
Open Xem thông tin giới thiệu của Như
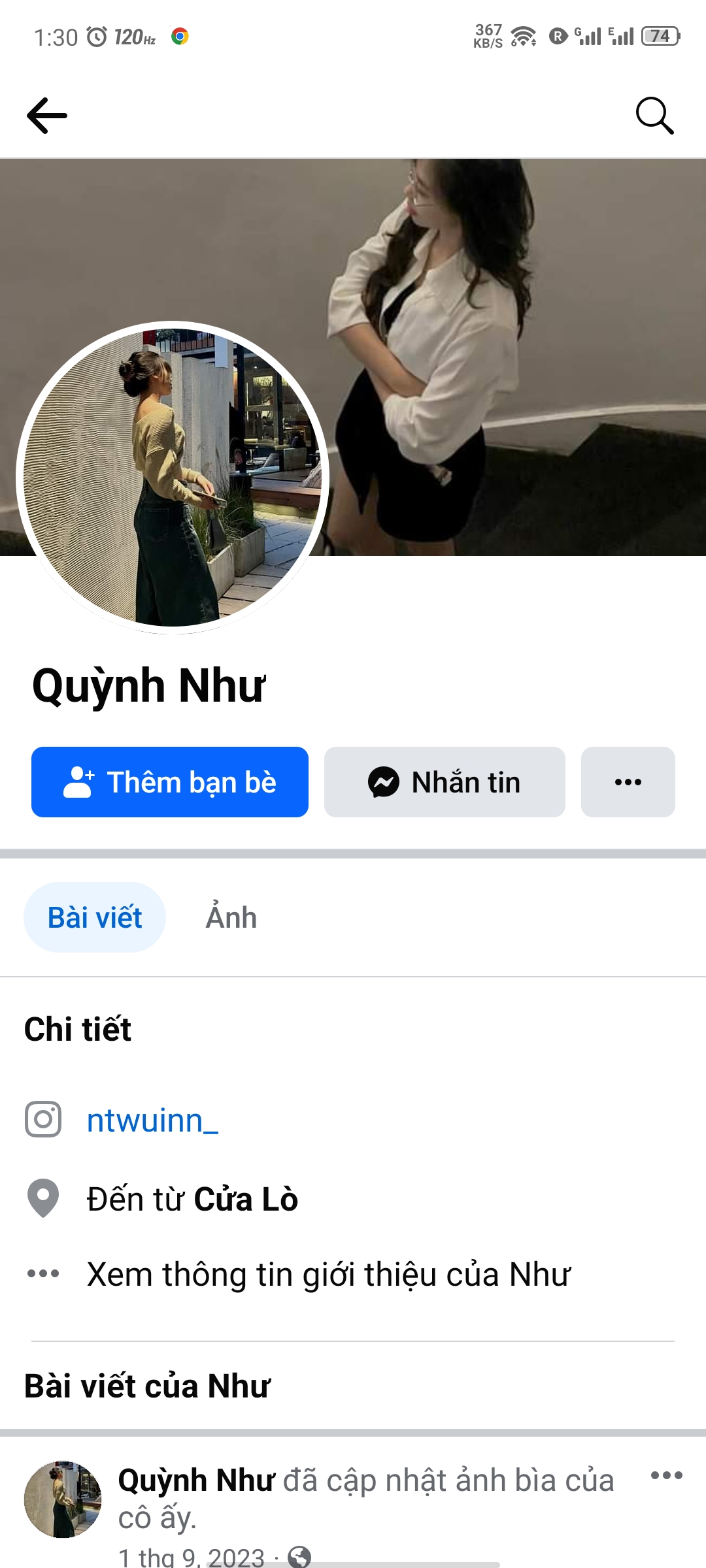328,1274
